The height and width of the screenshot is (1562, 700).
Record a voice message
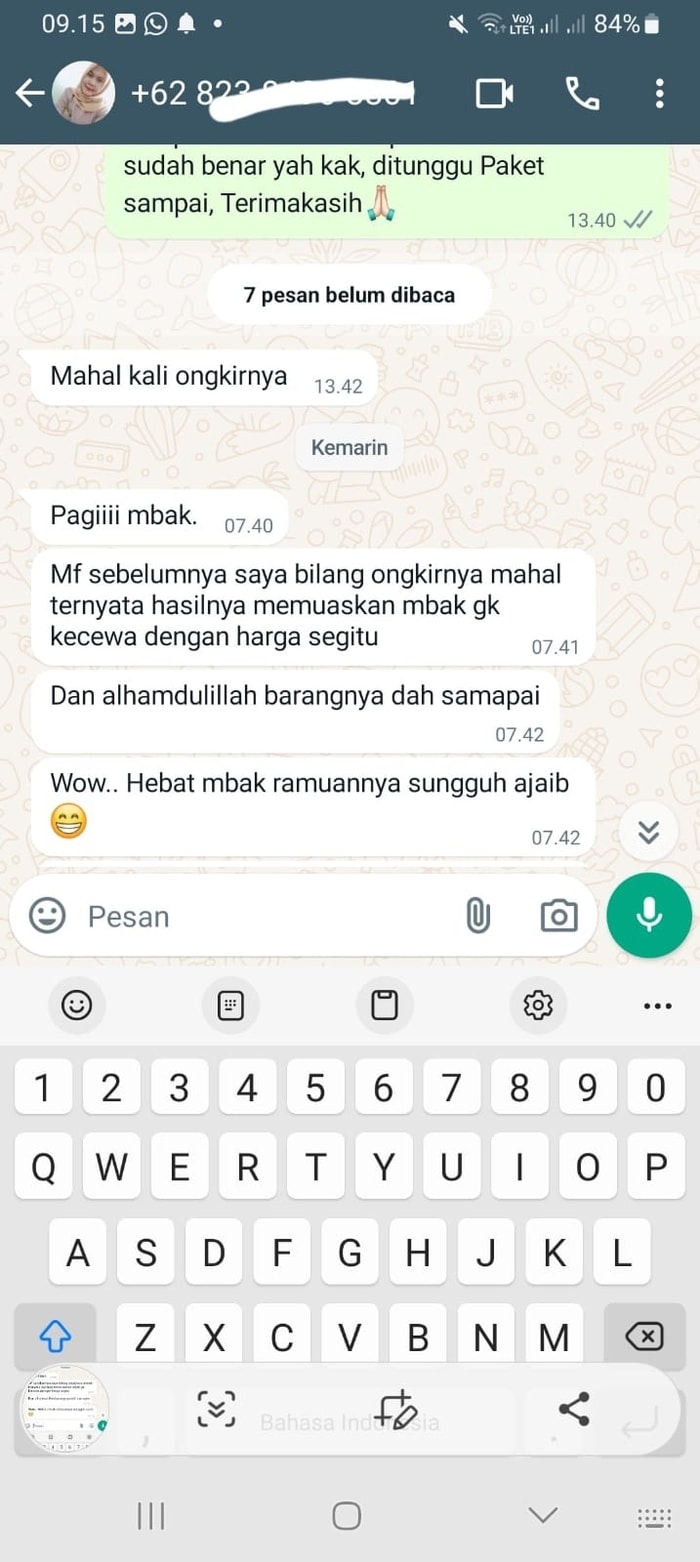tap(649, 915)
